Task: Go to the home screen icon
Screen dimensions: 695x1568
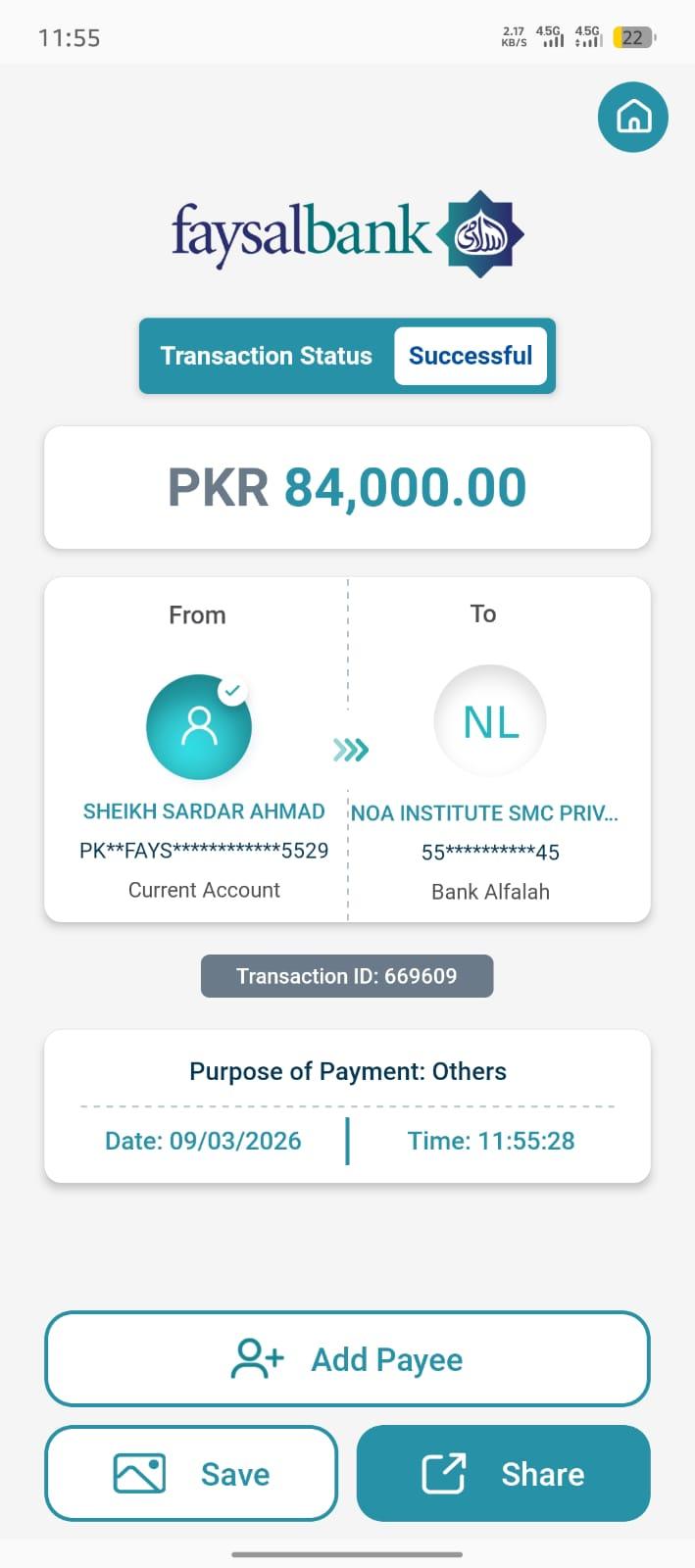Action: [x=632, y=118]
